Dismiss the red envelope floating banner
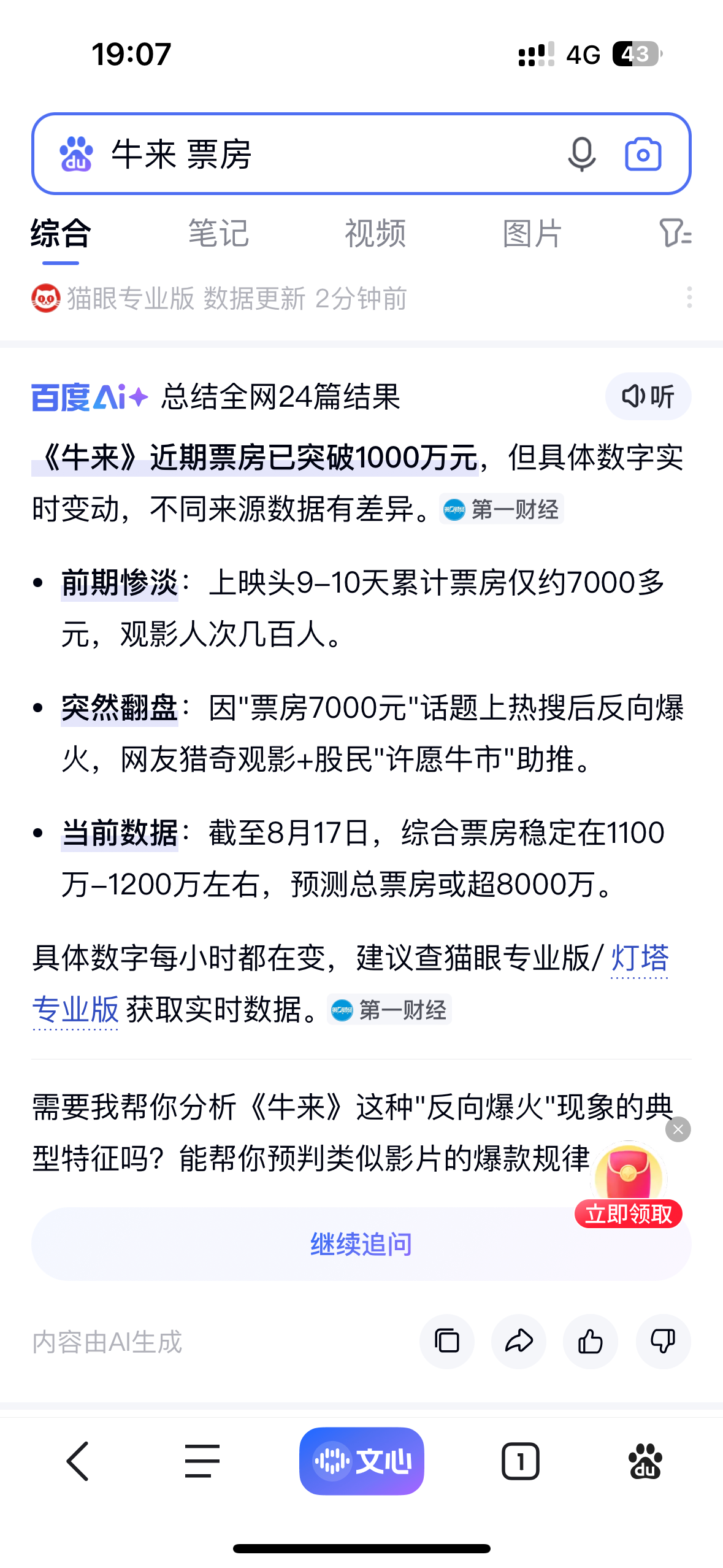Screen dimensions: 723x1568 click(678, 1129)
